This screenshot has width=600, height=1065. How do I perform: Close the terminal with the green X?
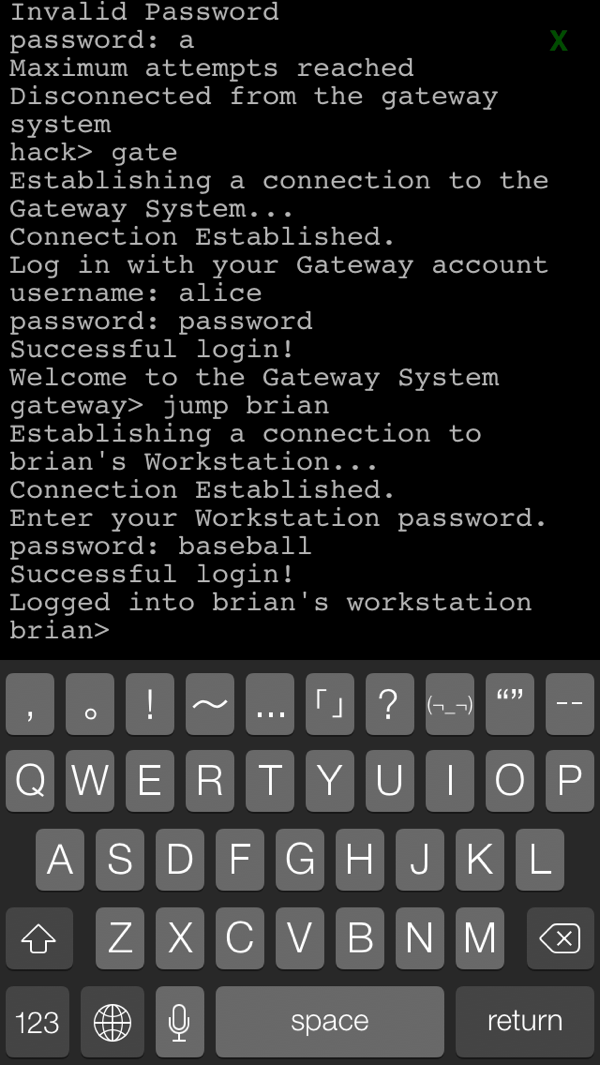click(559, 41)
